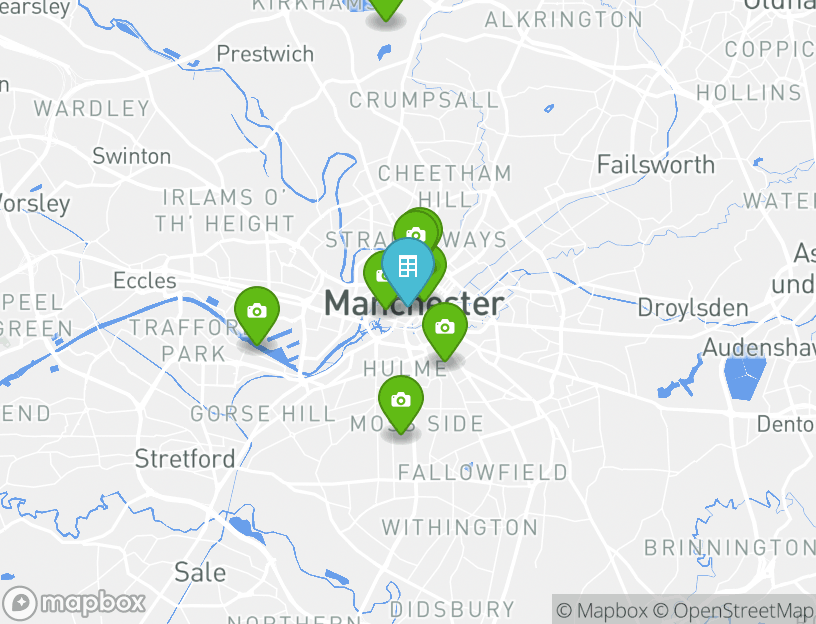
Task: Open the camera pin above Hulme
Action: 445,327
